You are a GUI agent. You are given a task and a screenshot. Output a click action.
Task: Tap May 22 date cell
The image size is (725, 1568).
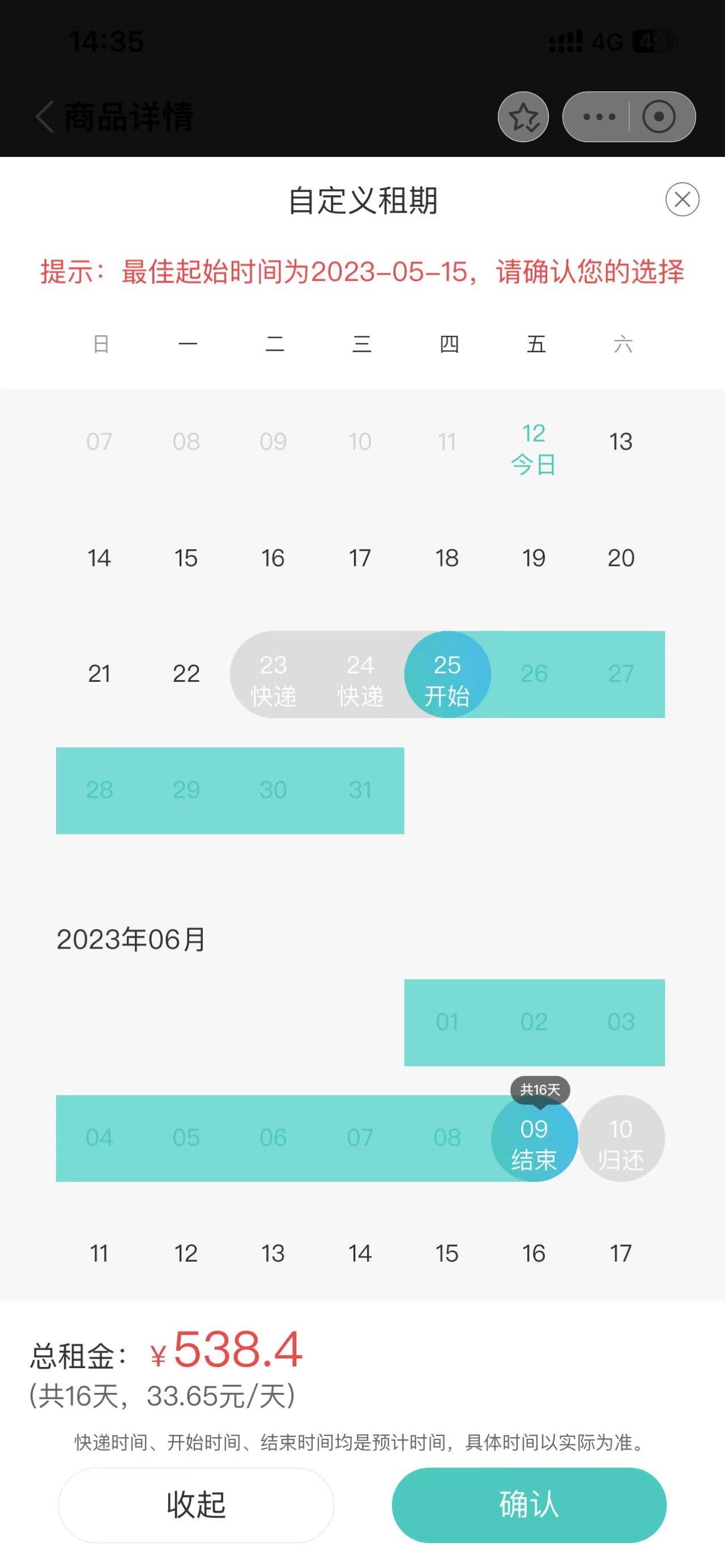click(186, 674)
